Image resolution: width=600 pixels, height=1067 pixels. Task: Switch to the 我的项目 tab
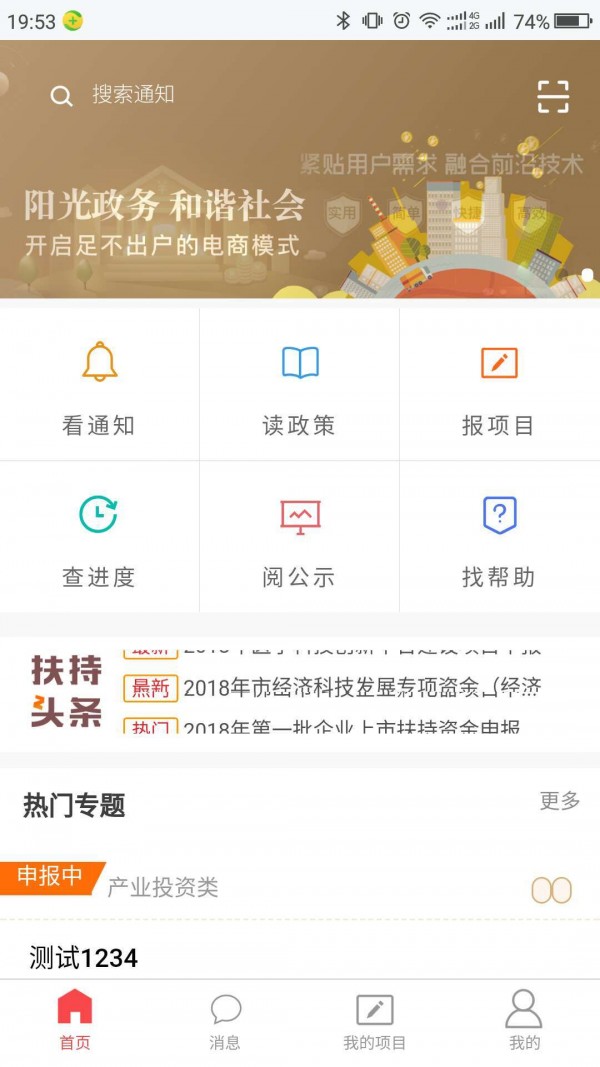click(x=375, y=1021)
